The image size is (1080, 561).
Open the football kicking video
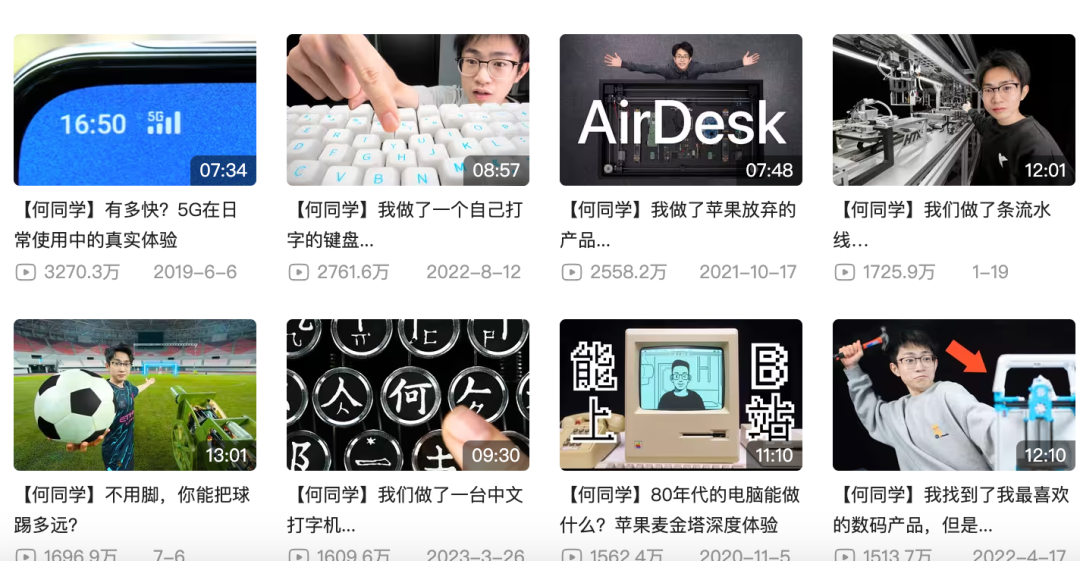134,395
